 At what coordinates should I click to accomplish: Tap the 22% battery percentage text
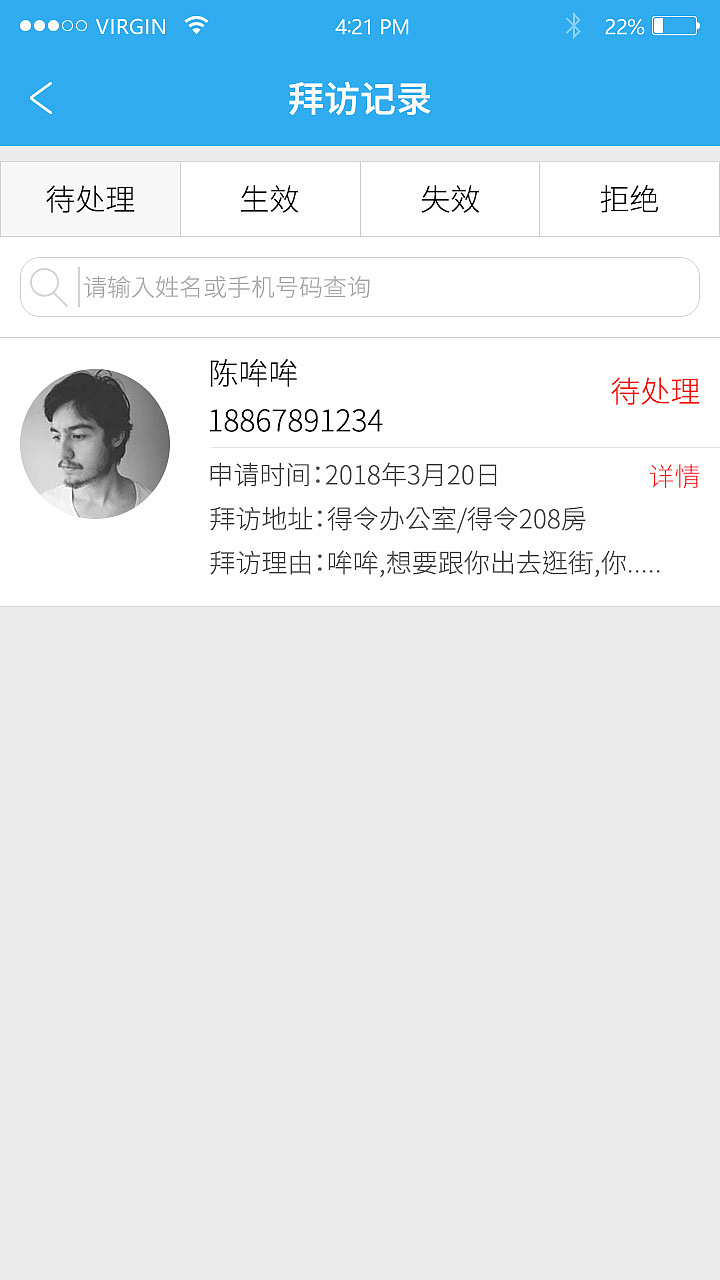click(x=625, y=27)
